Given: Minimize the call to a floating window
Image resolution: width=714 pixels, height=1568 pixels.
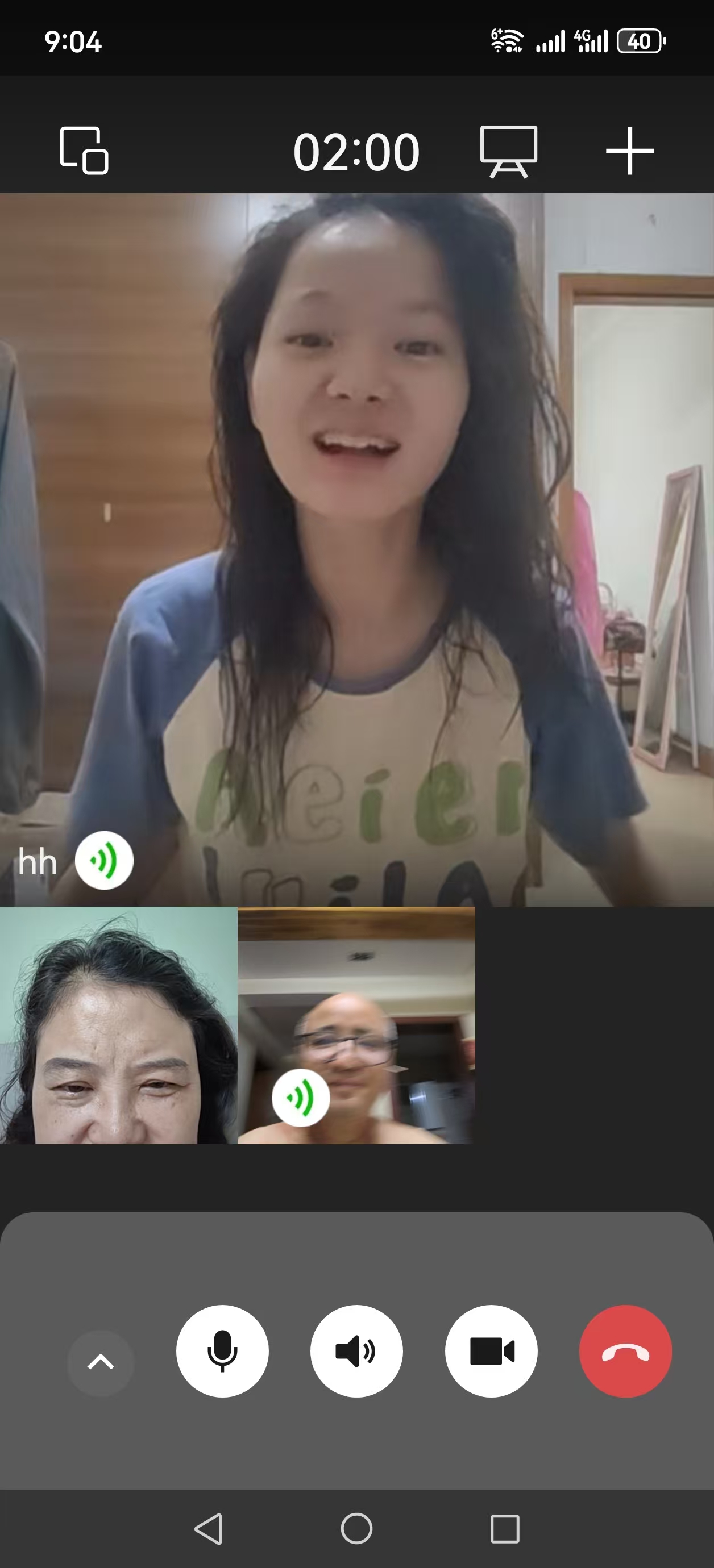Looking at the screenshot, I should (84, 151).
